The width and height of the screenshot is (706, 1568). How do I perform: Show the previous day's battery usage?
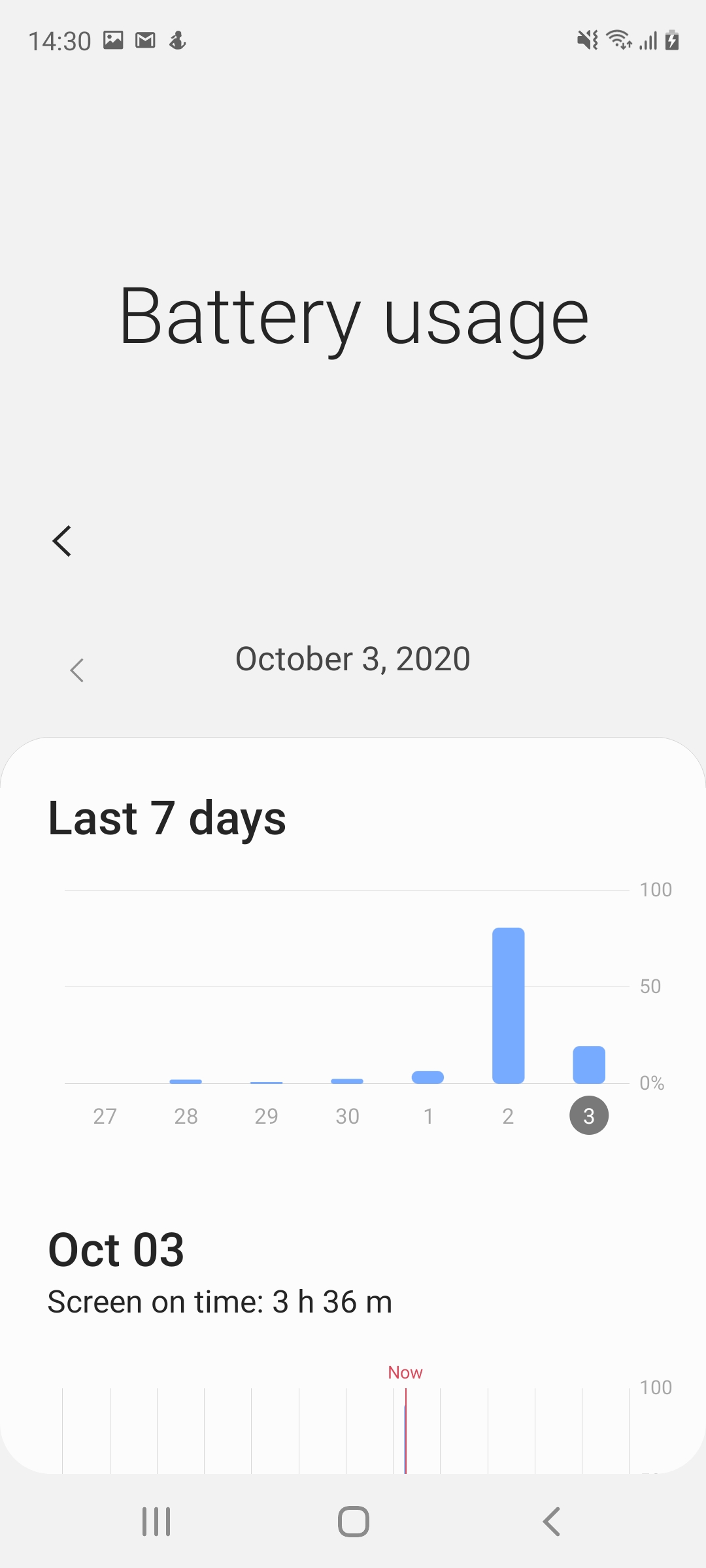77,670
